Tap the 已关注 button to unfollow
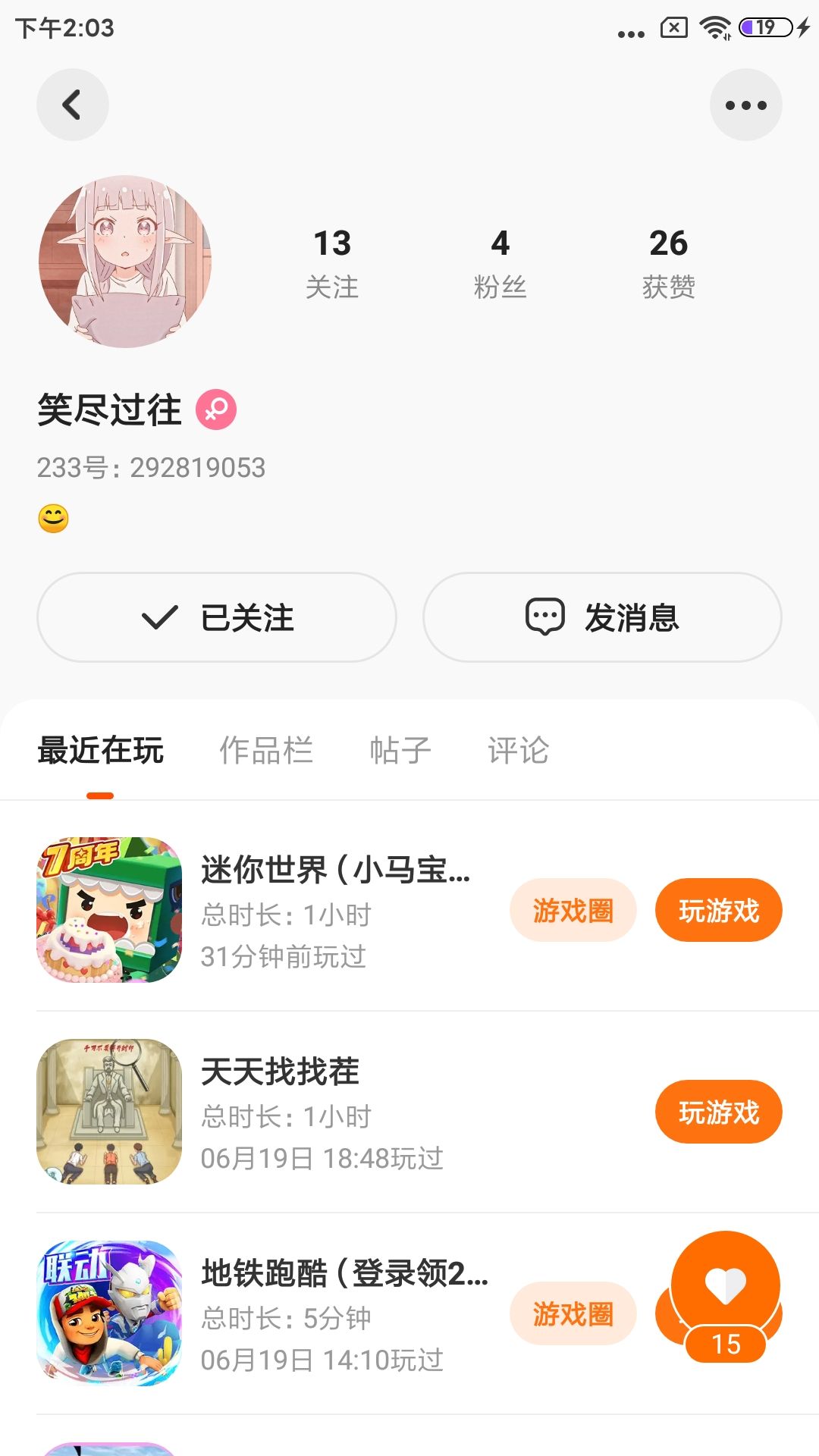819x1456 pixels. coord(217,617)
